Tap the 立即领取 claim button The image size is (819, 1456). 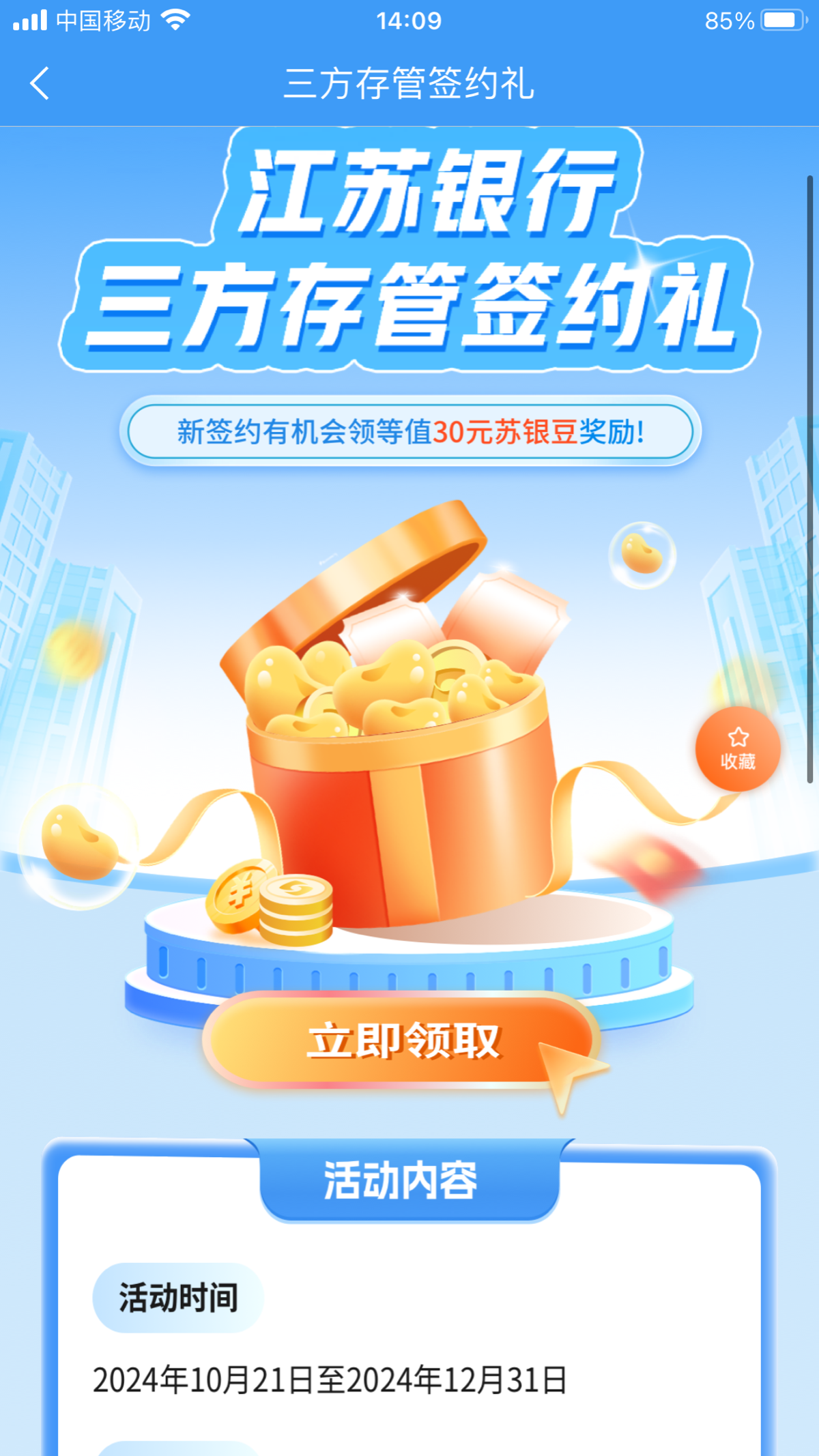[x=403, y=1041]
